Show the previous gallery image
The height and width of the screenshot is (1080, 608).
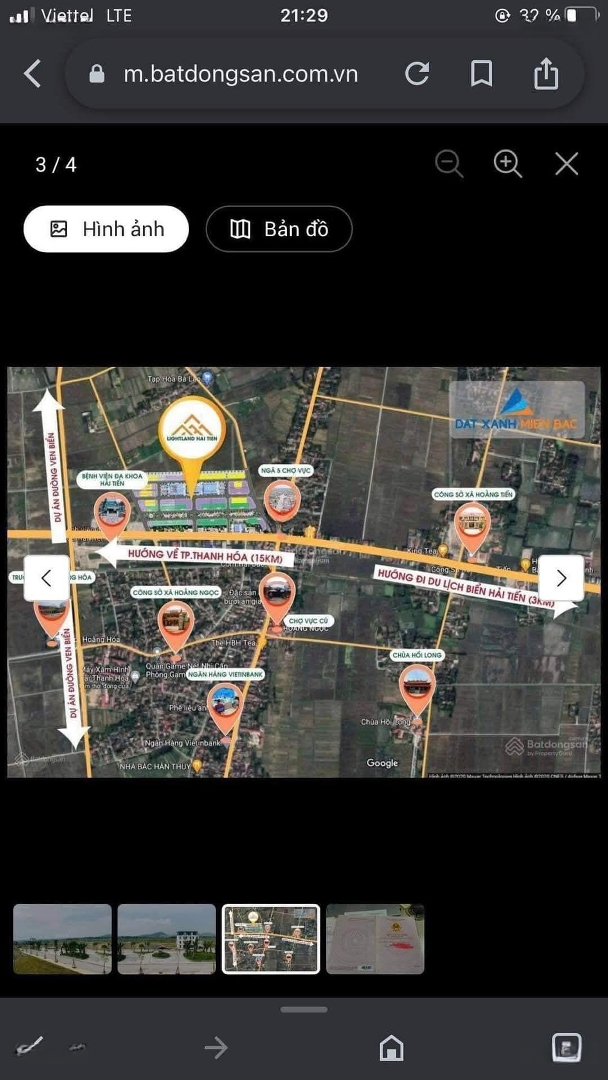[46, 578]
